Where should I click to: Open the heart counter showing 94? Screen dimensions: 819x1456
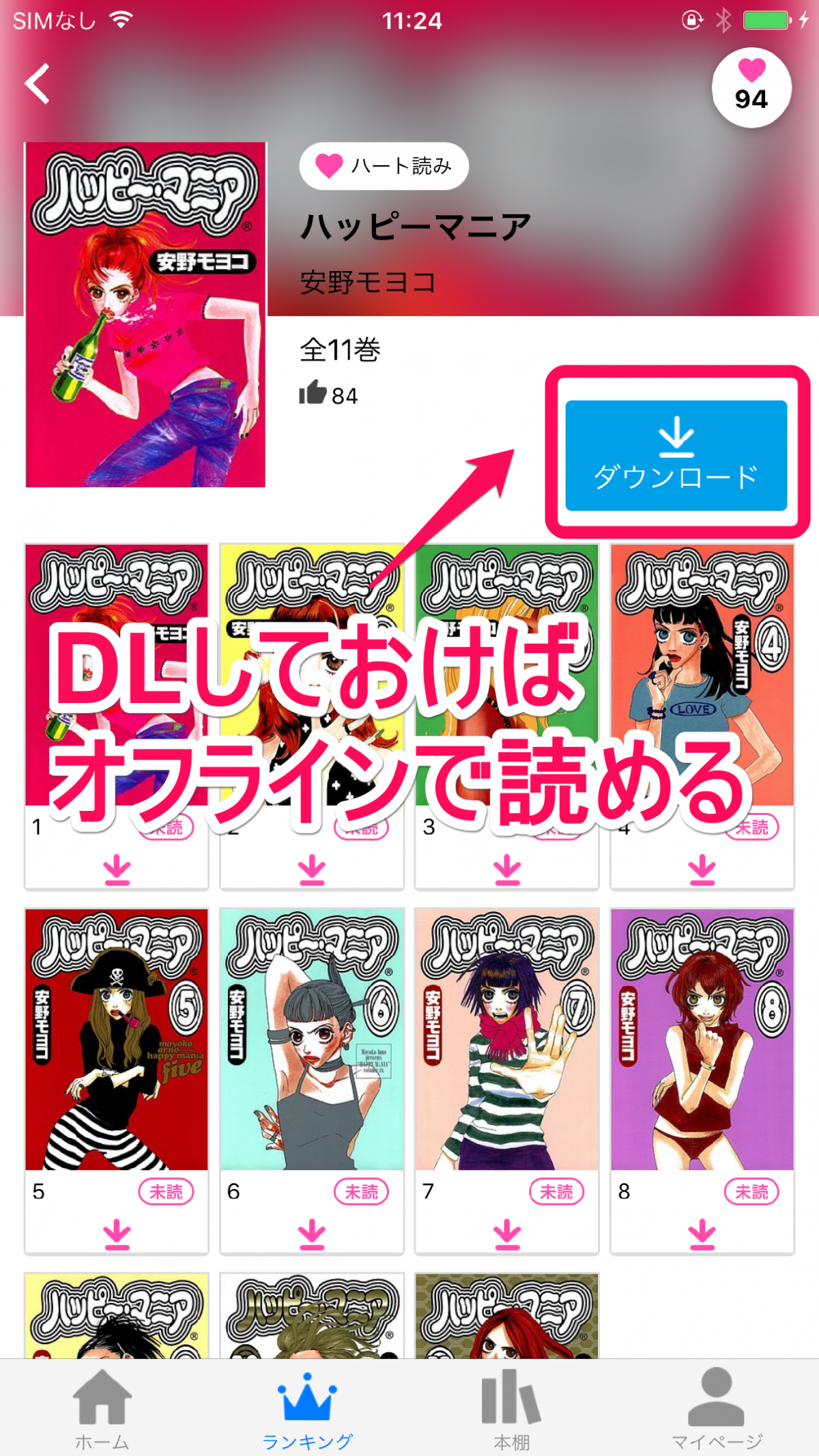pyautogui.click(x=751, y=88)
